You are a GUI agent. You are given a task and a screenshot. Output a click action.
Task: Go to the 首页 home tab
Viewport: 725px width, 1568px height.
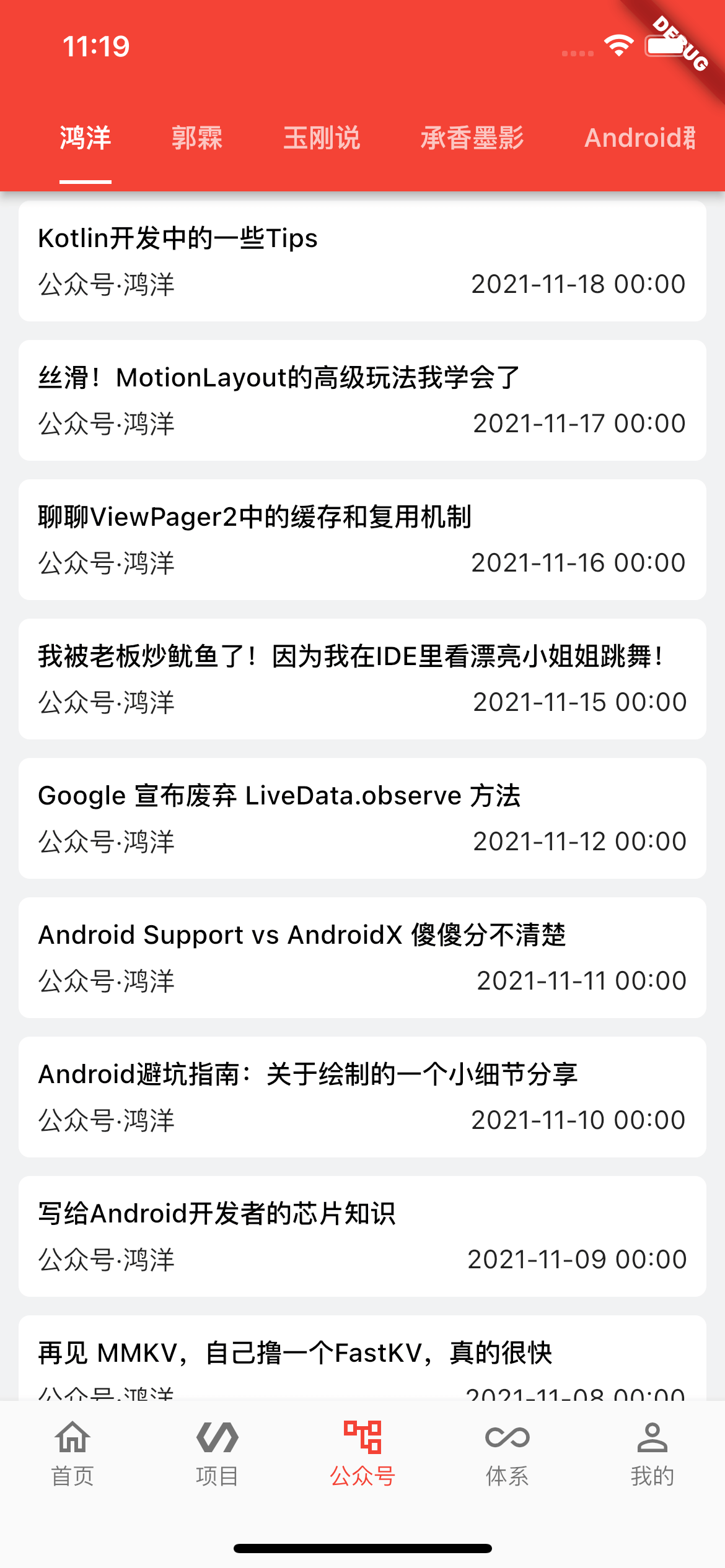point(72,1453)
